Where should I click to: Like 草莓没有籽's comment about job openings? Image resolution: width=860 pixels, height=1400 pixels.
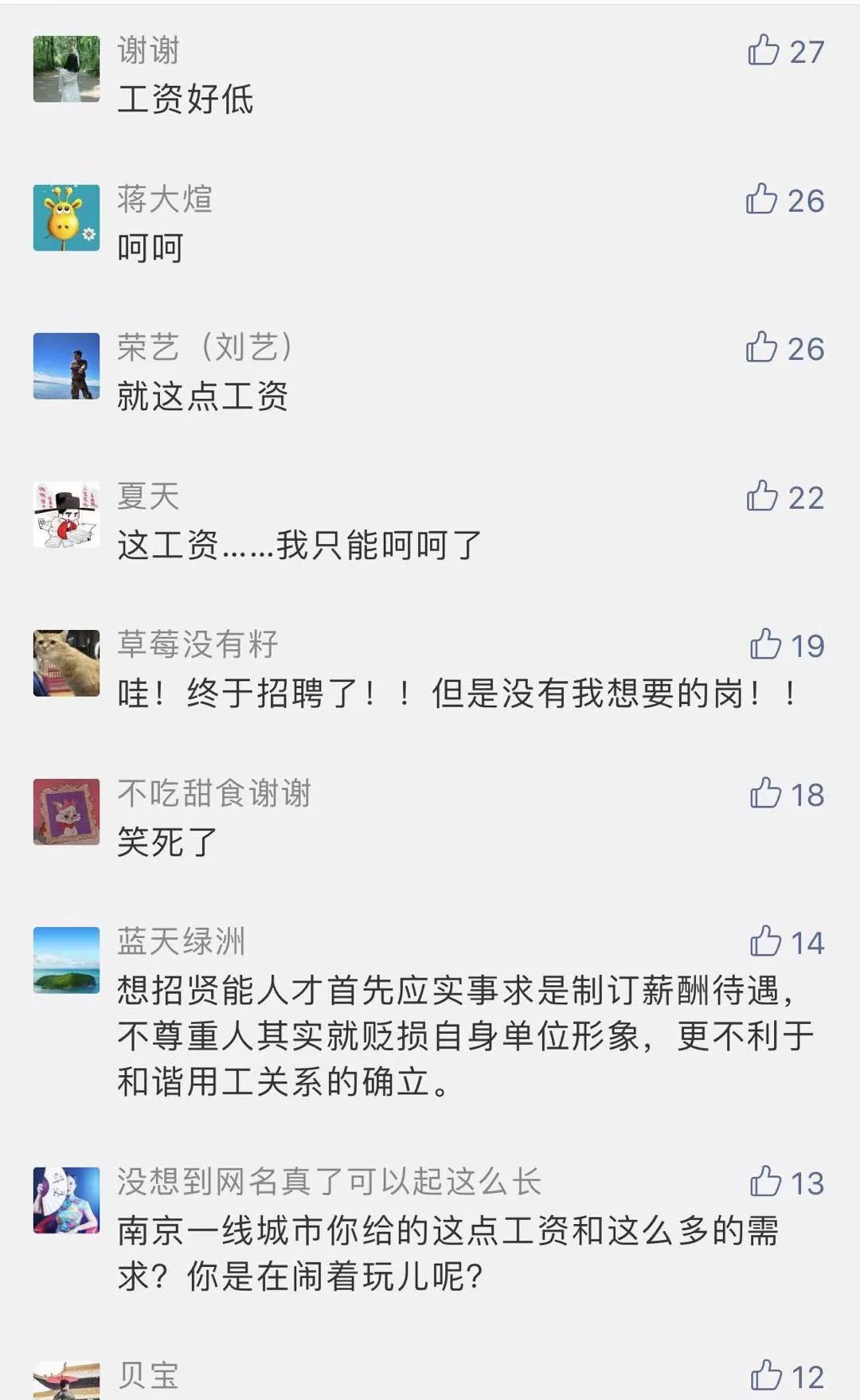coord(767,643)
